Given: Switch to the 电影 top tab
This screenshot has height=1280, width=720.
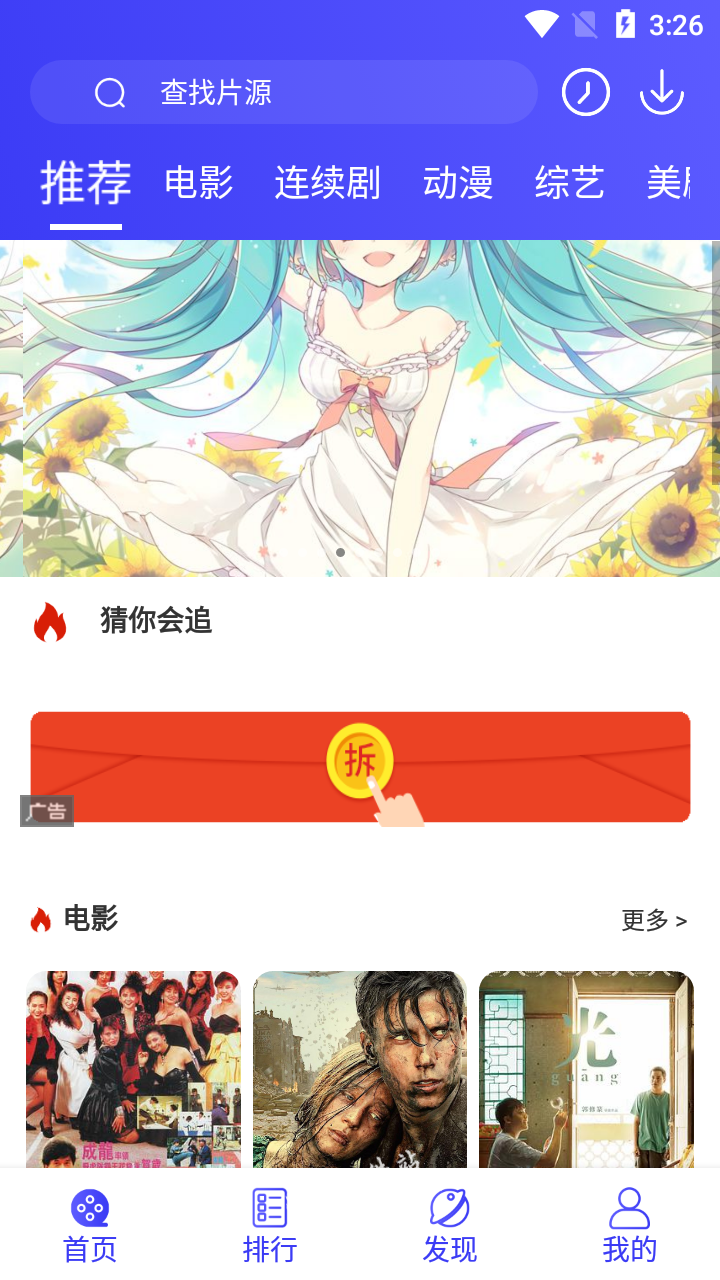Looking at the screenshot, I should click(x=199, y=184).
